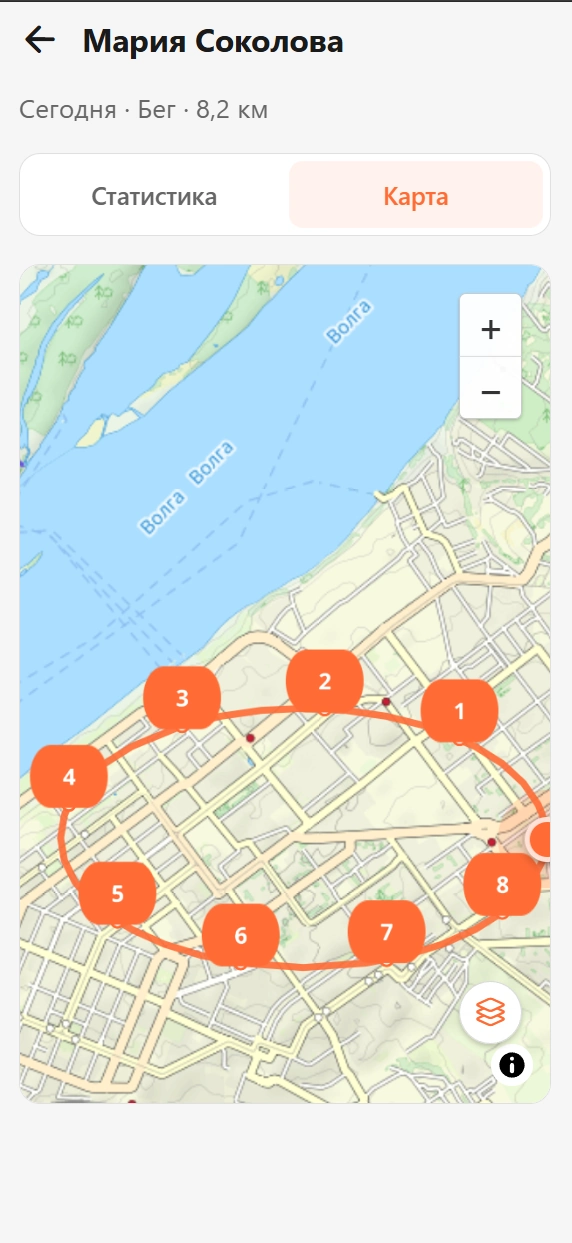
Task: Select the Карта tab
Action: pyautogui.click(x=416, y=196)
